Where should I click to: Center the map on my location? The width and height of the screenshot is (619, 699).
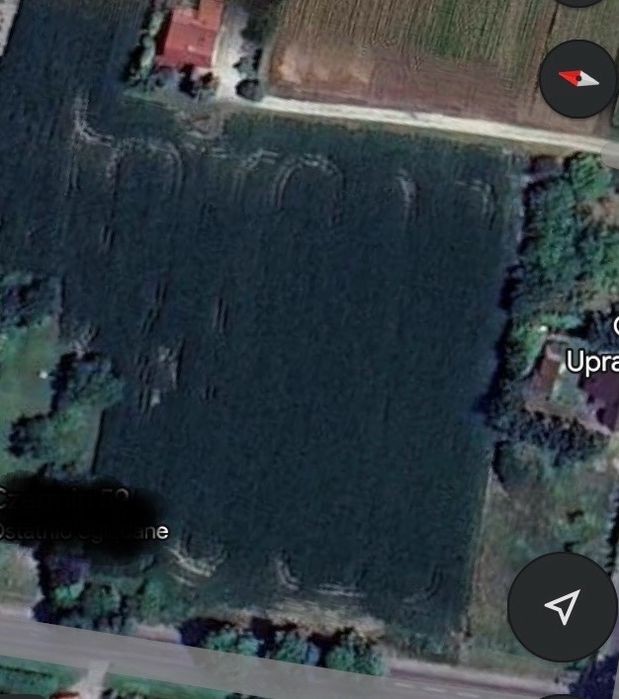[x=562, y=605]
